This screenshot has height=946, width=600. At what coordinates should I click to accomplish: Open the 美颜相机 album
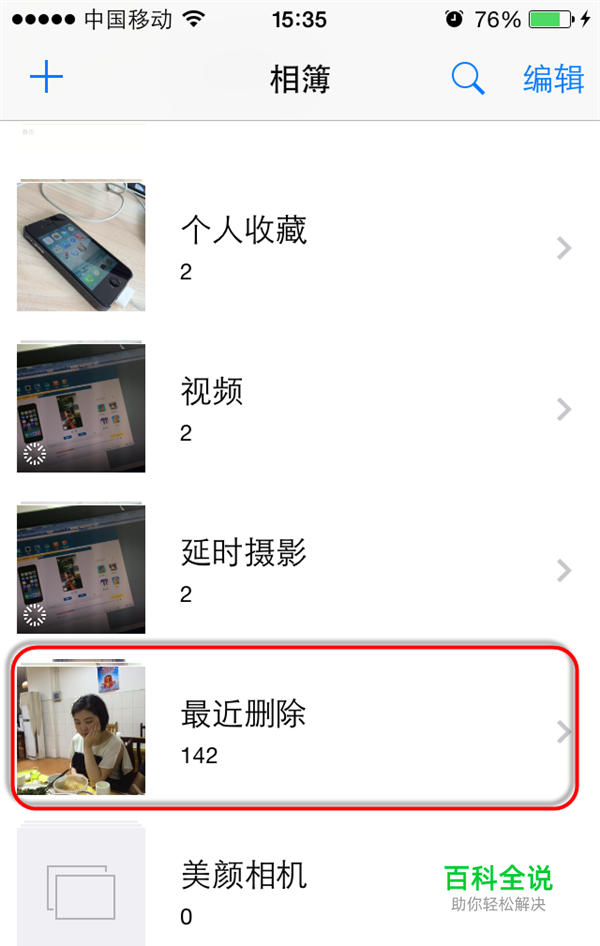coord(300,886)
